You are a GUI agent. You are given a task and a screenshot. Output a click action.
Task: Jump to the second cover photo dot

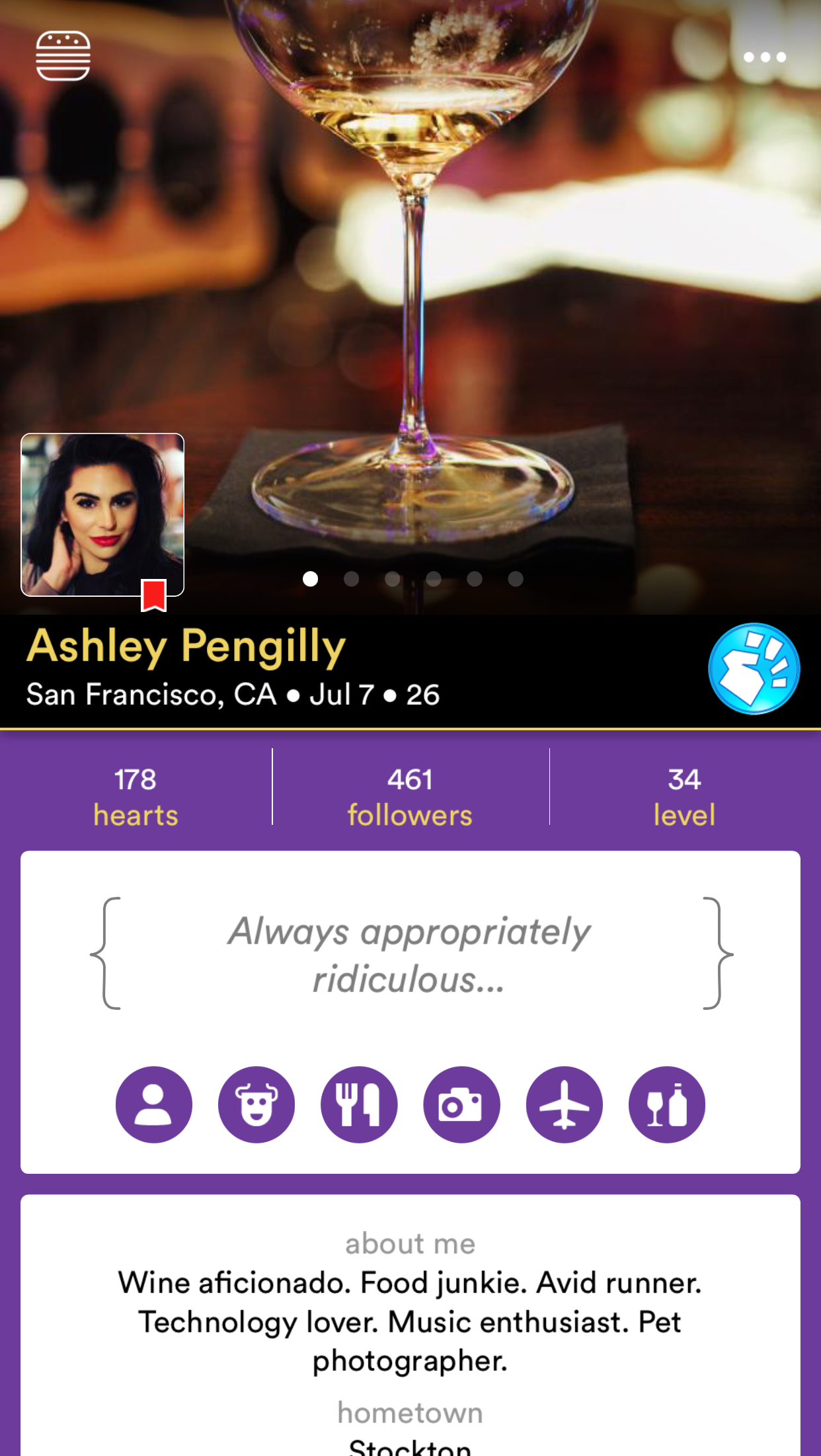point(352,579)
